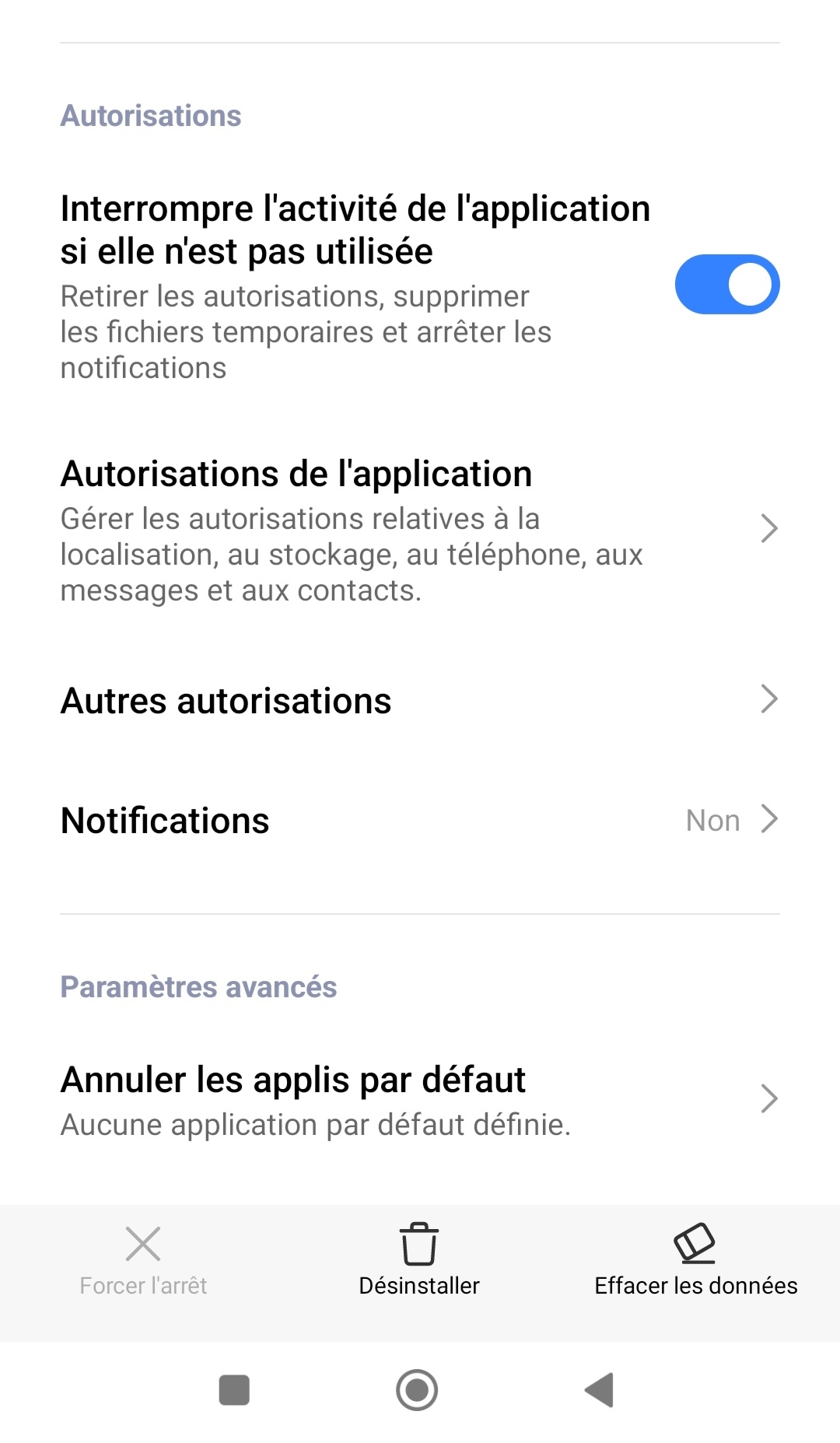Open Notifications settings row

[x=420, y=820]
